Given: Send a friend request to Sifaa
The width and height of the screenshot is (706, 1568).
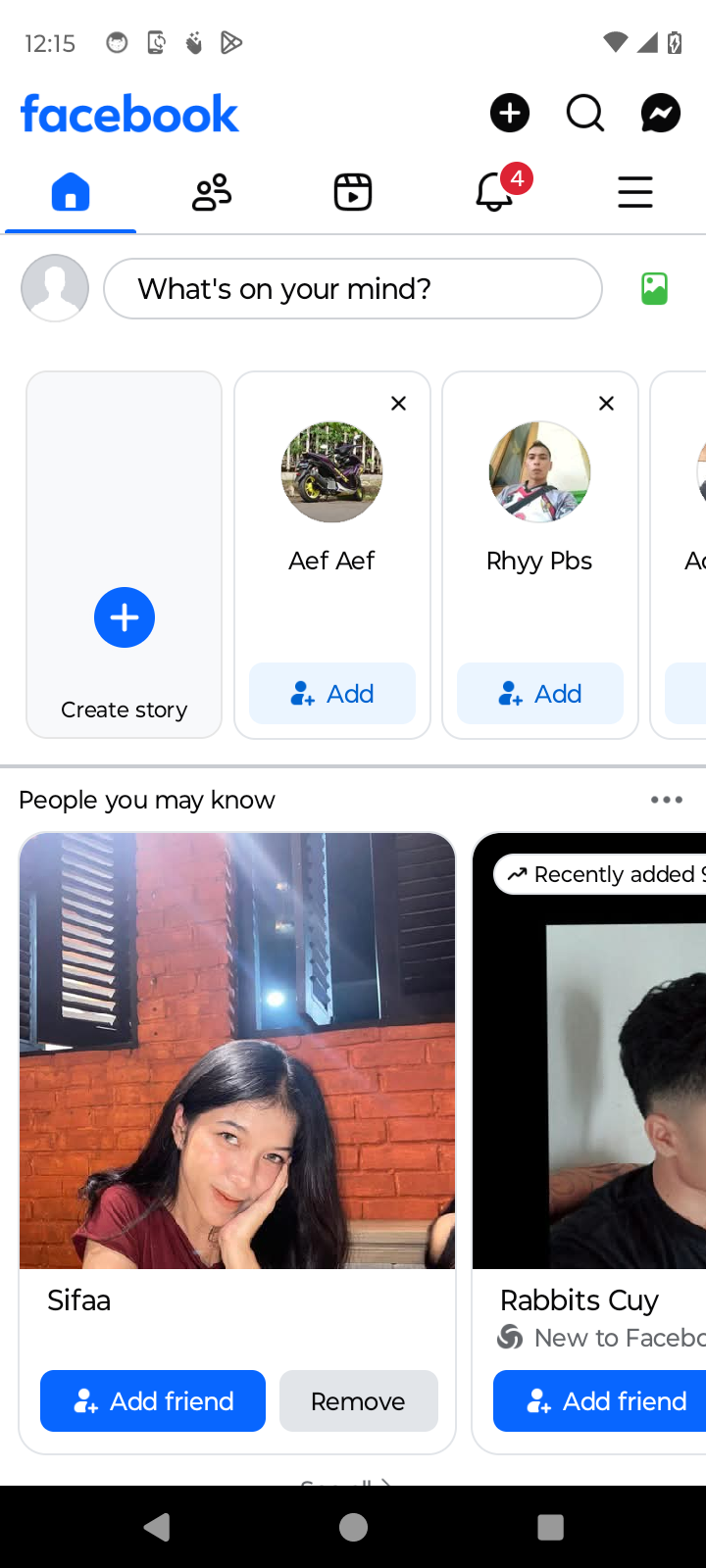Looking at the screenshot, I should (x=153, y=1401).
